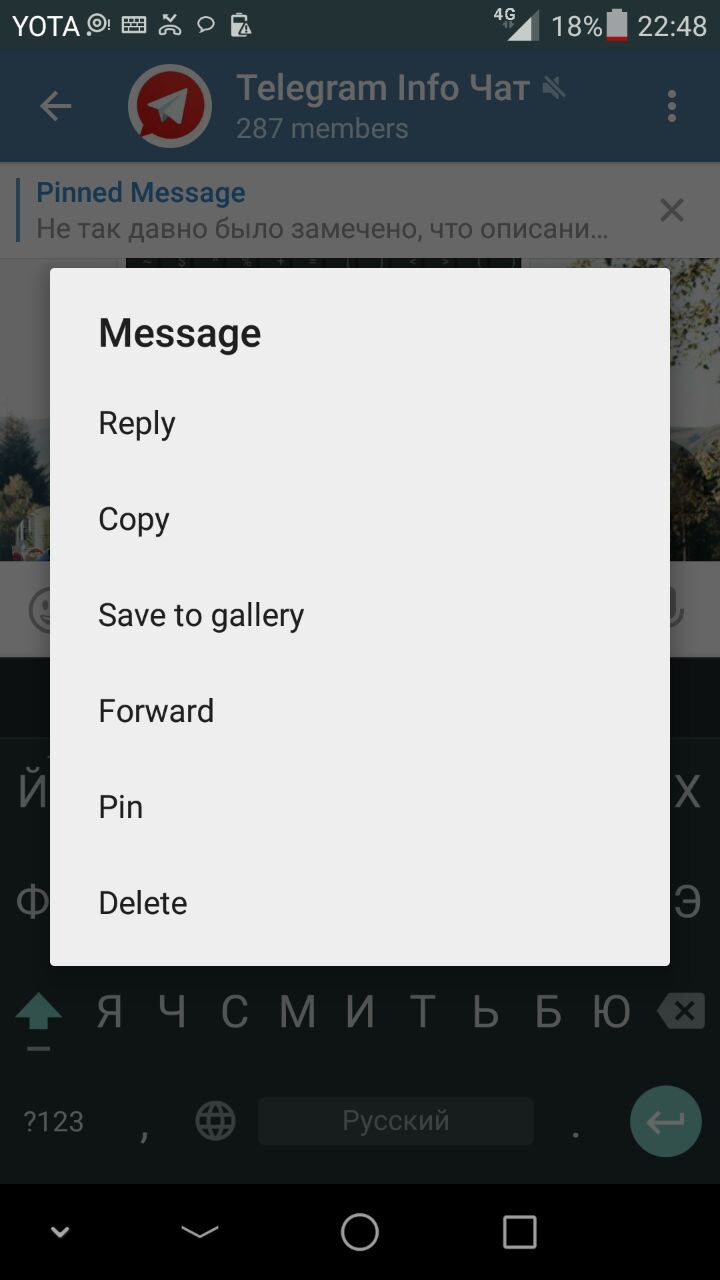The image size is (720, 1280).
Task: Open Telegram Info Чат group profile
Action: click(380, 106)
